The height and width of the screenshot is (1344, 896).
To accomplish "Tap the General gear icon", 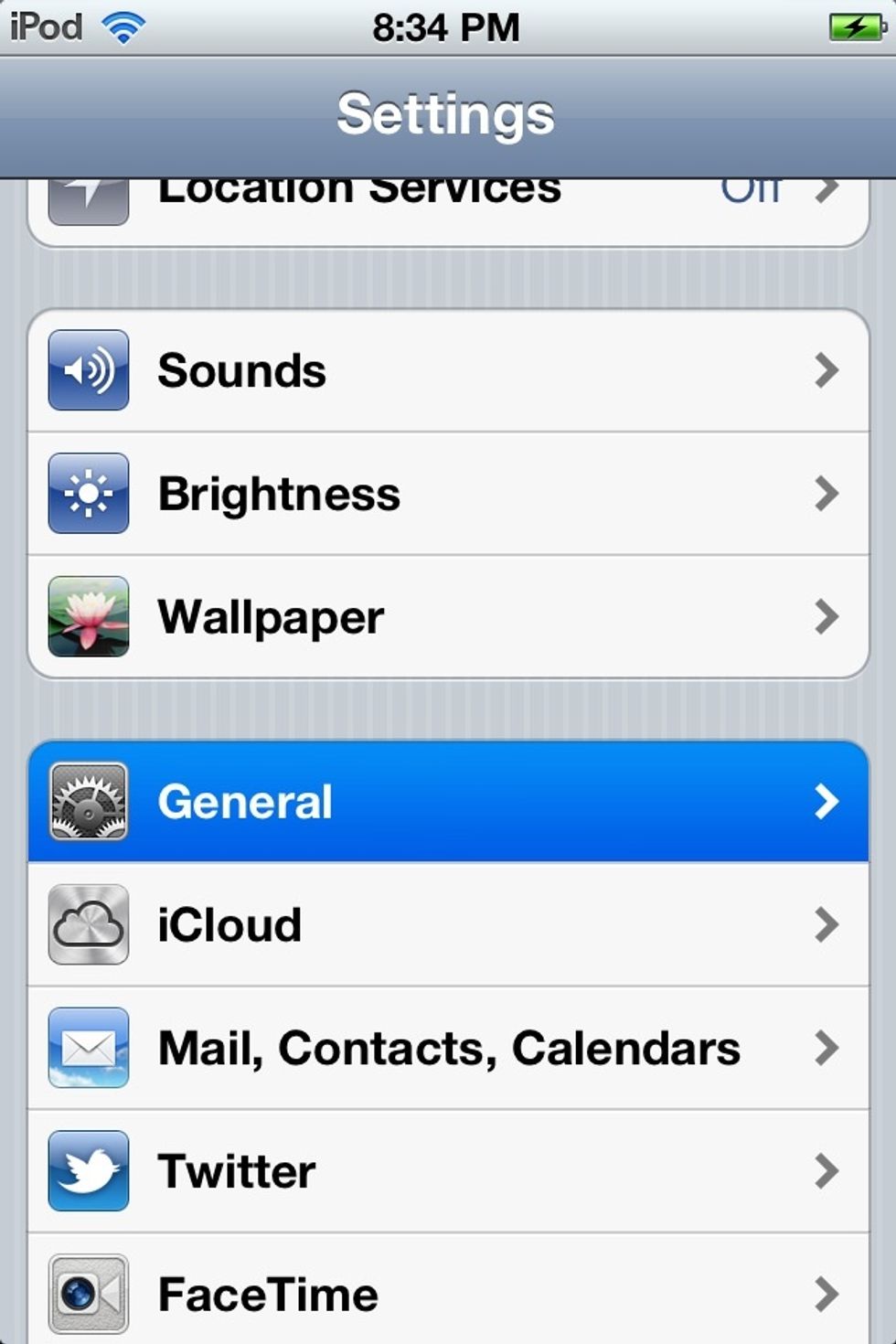I will [x=88, y=801].
